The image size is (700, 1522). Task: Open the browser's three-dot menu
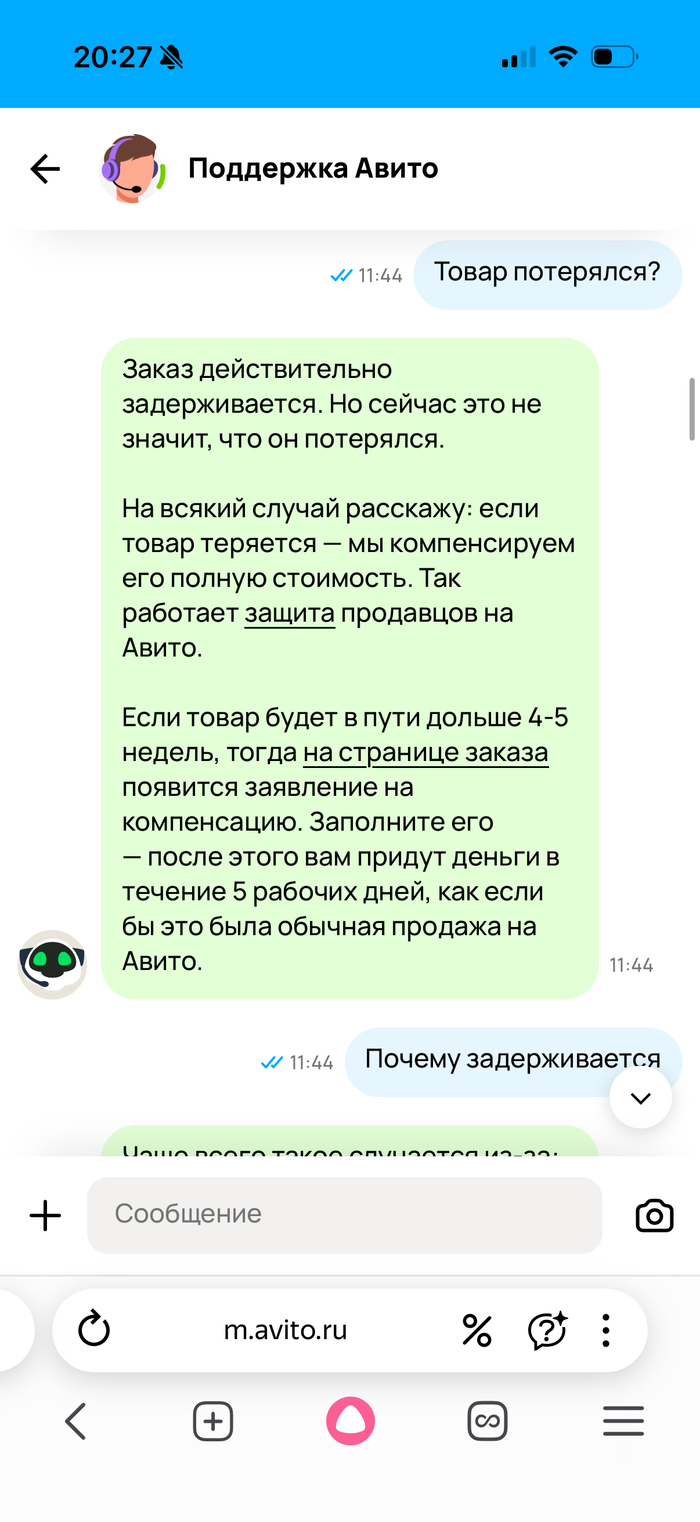606,1330
